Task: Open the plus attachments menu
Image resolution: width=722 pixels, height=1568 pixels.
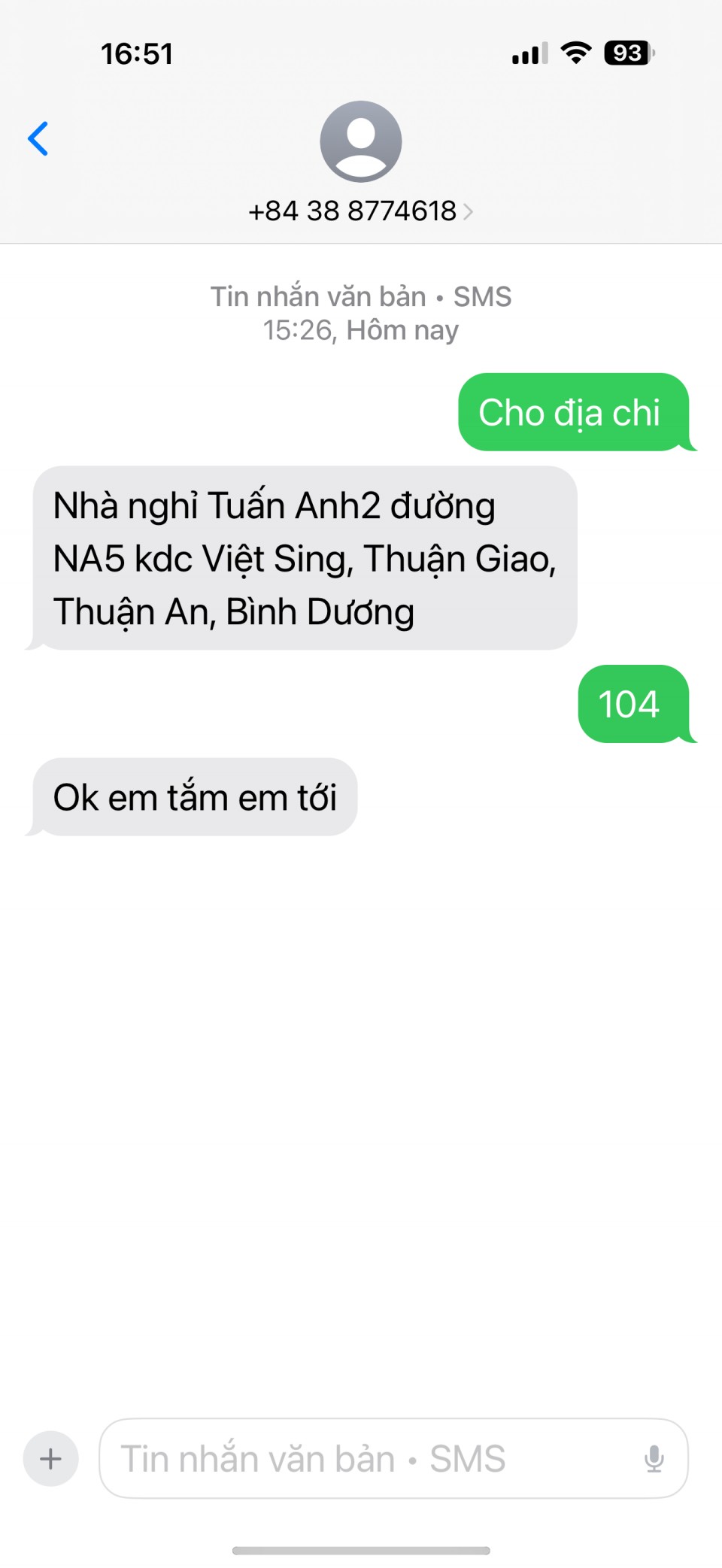Action: point(50,1458)
